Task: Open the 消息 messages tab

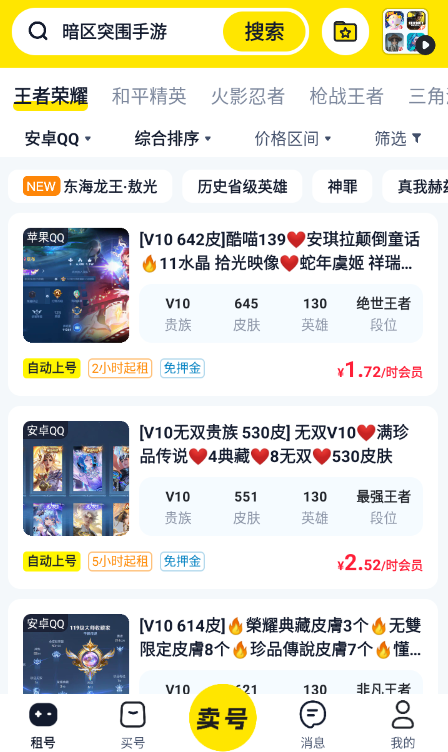Action: coord(313,723)
